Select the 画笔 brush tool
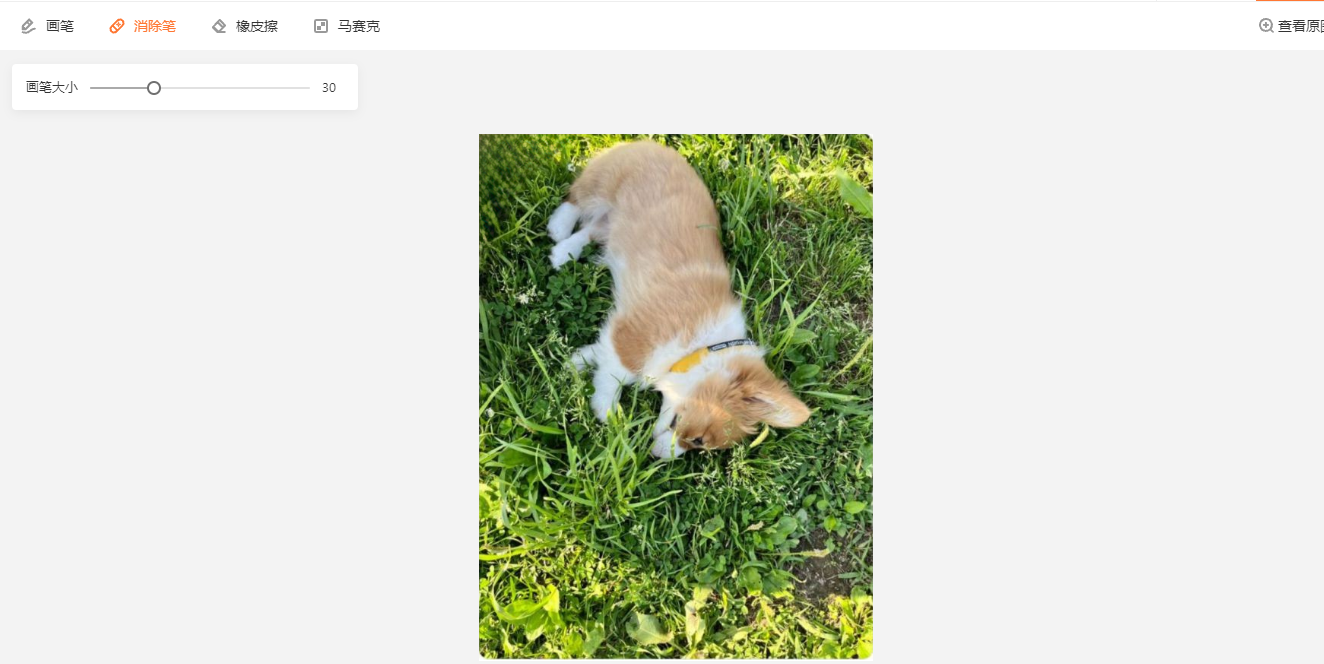The image size is (1324, 664). pyautogui.click(x=47, y=26)
